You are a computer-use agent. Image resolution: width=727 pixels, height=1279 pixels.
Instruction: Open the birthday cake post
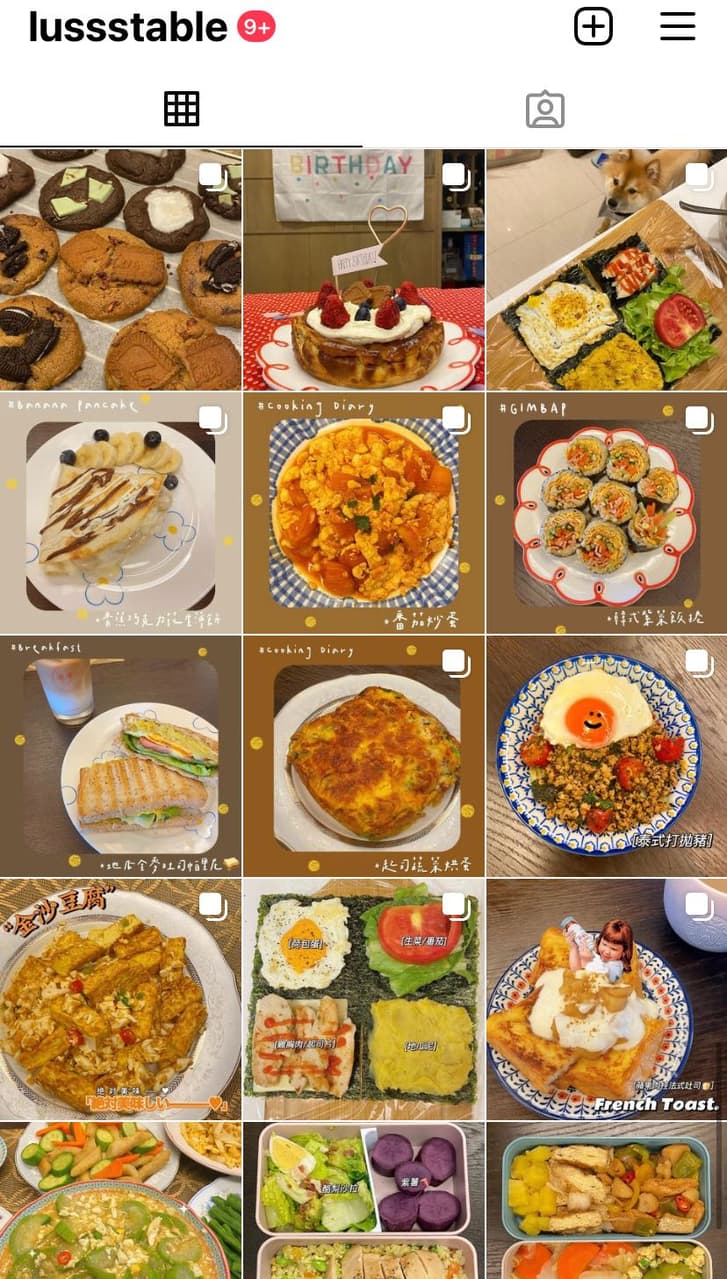tap(363, 270)
